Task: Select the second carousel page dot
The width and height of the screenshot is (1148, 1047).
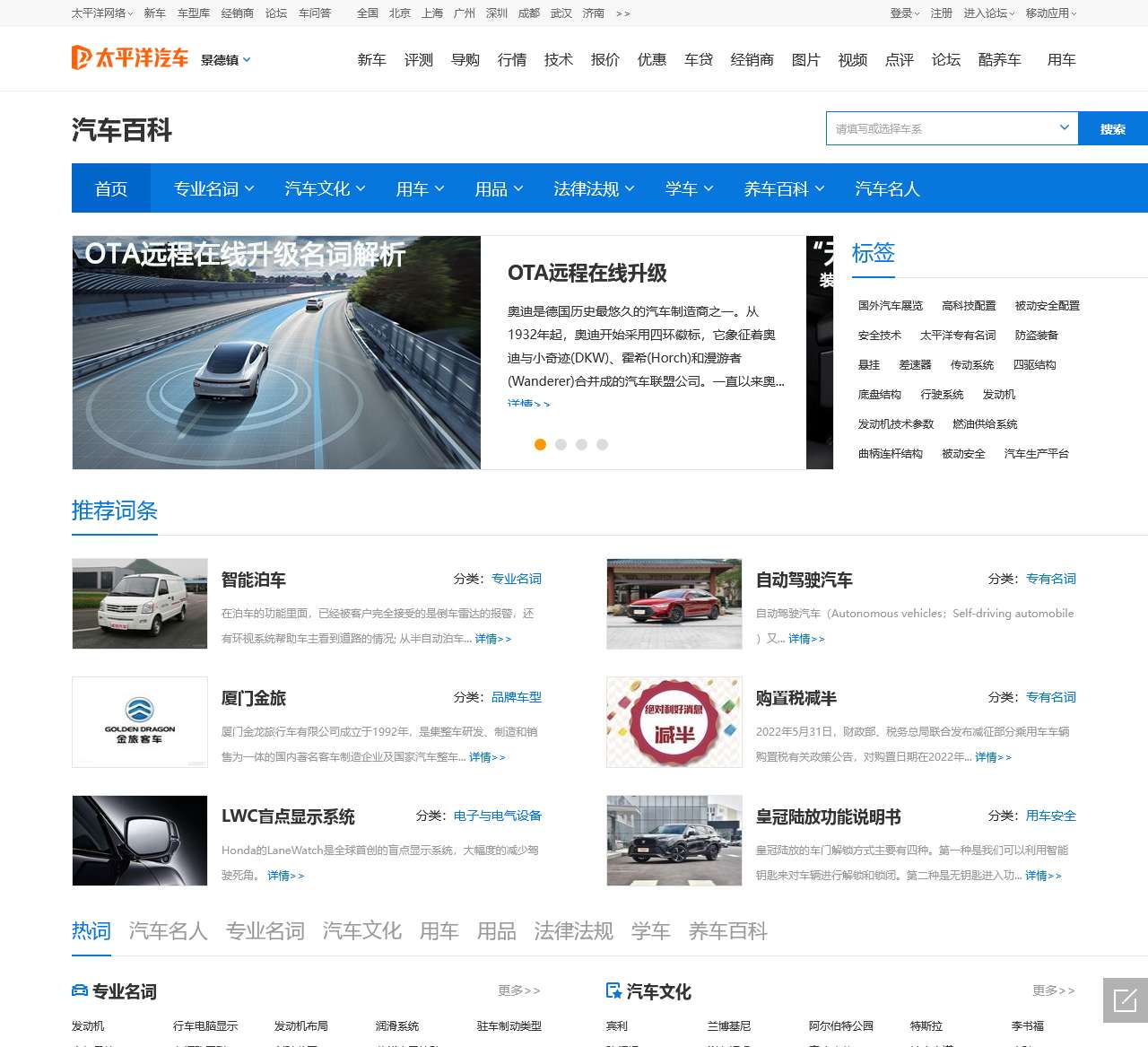Action: (561, 444)
